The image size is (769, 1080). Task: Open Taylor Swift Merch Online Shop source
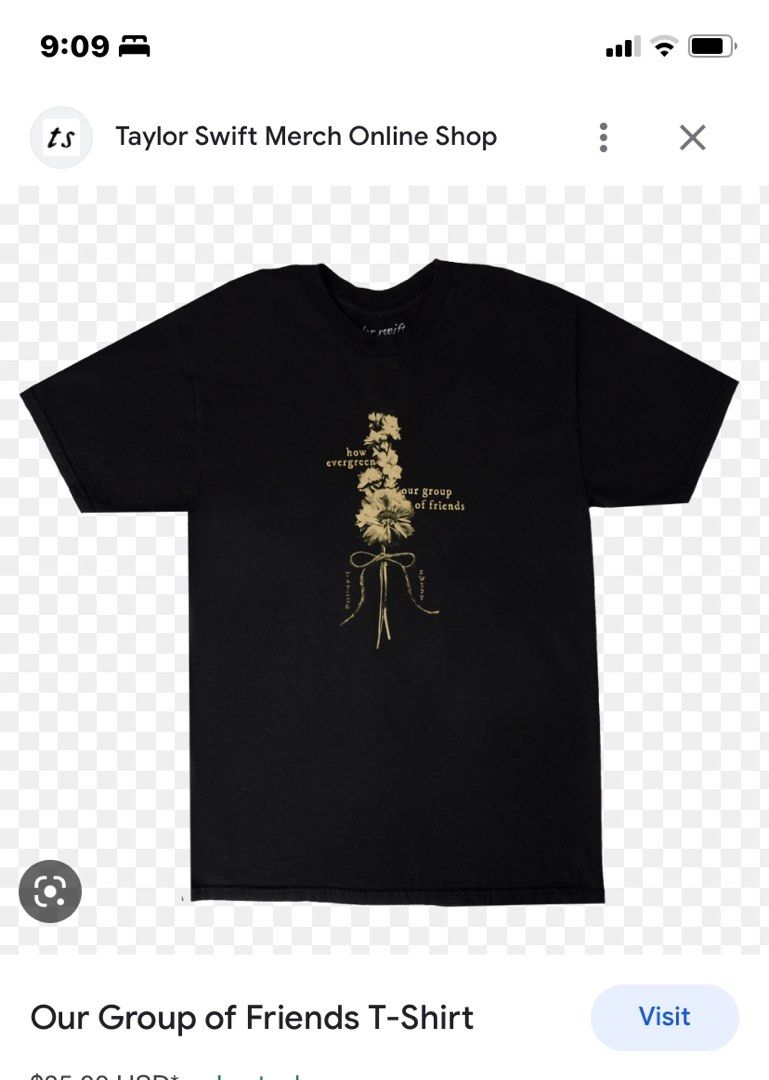305,137
